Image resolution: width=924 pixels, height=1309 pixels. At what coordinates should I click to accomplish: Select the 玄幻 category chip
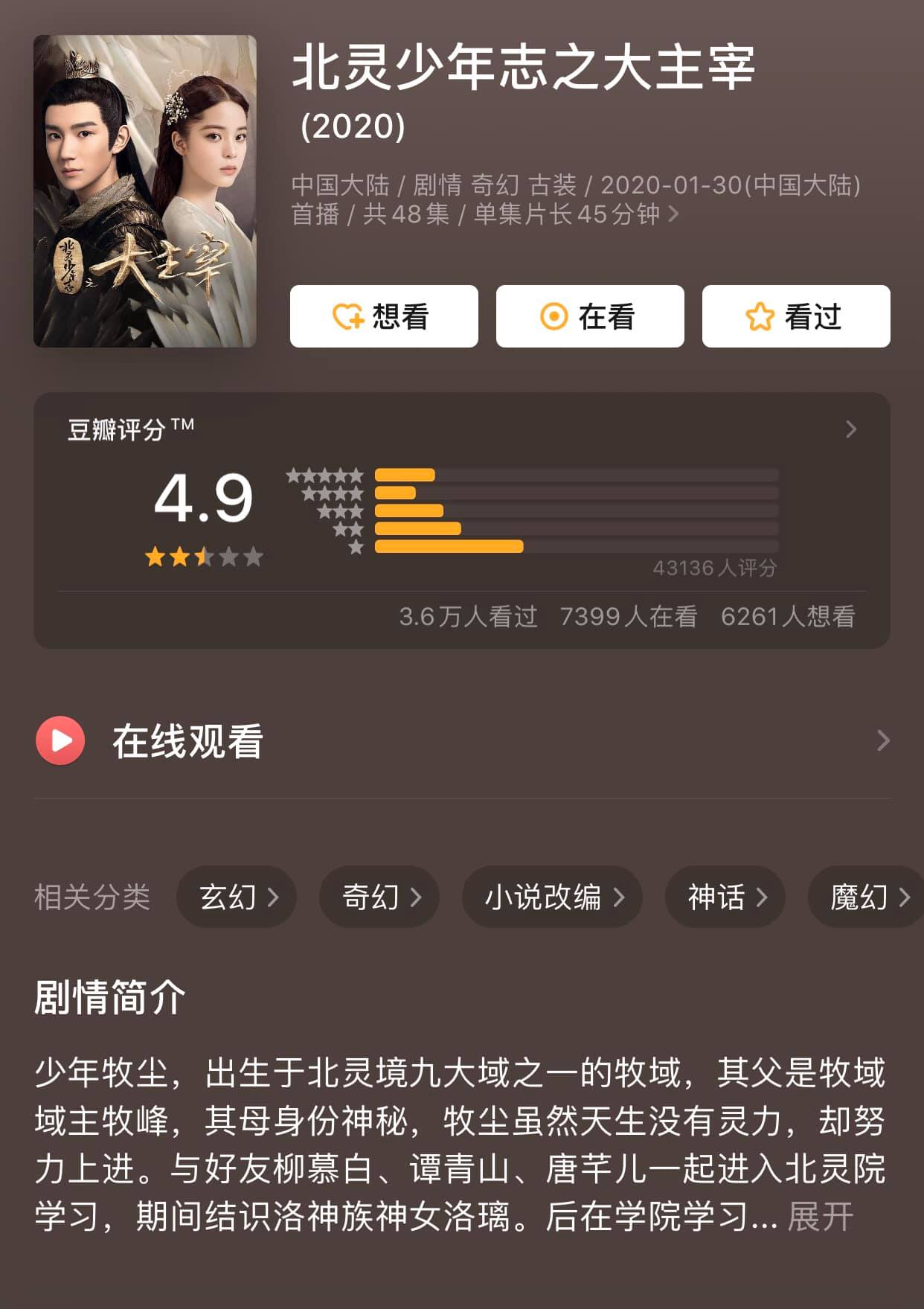(237, 897)
